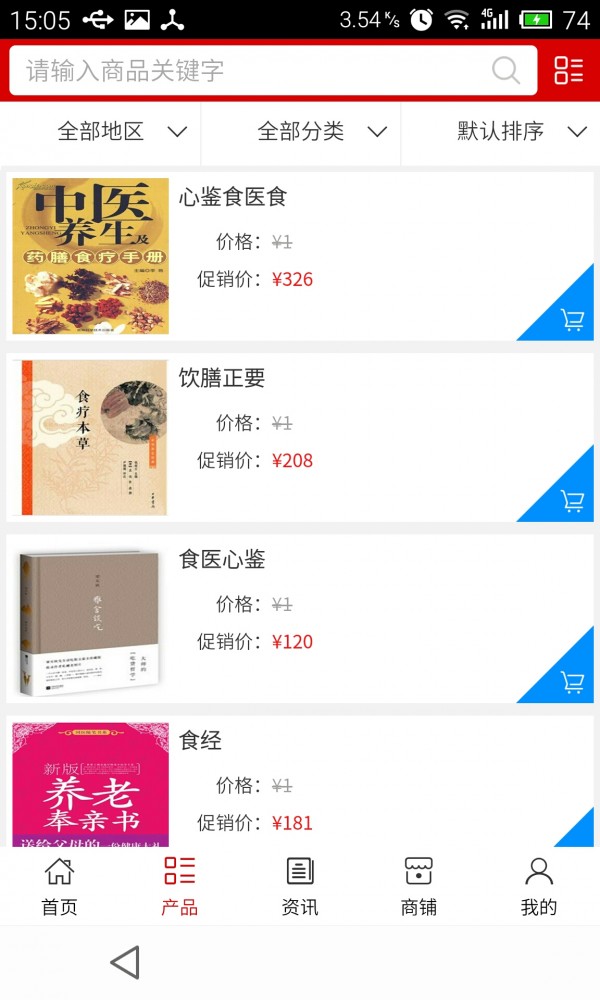
Task: Expand the 全部分类 category filter
Action: 321,131
